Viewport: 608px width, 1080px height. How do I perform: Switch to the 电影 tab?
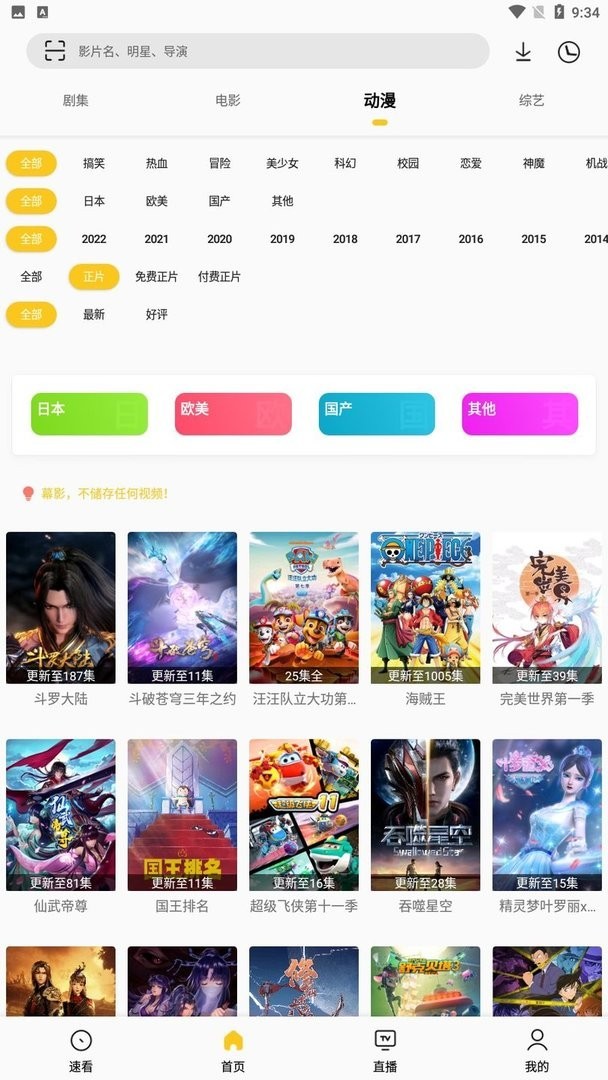[228, 100]
